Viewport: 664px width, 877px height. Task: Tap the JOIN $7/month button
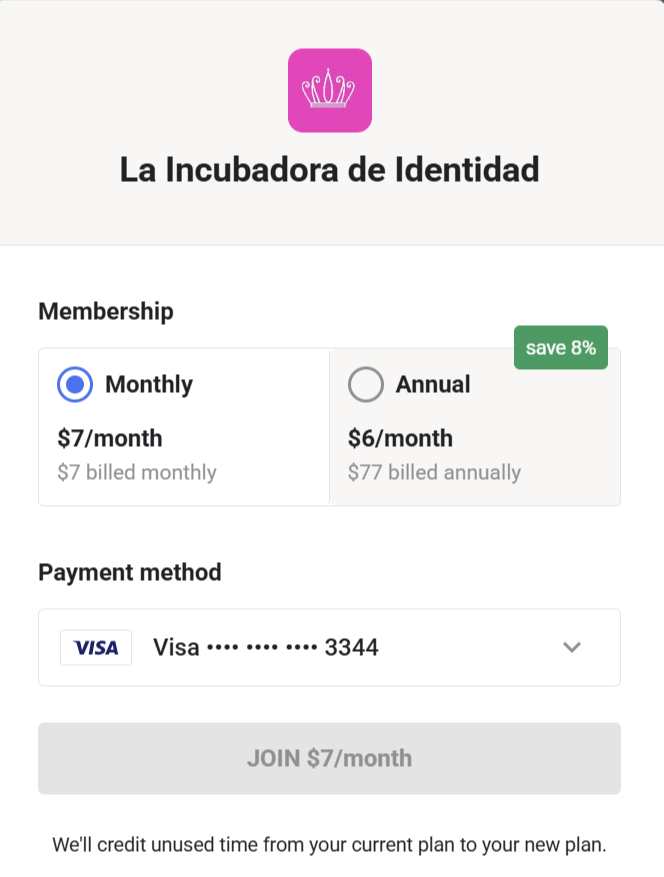coord(329,758)
